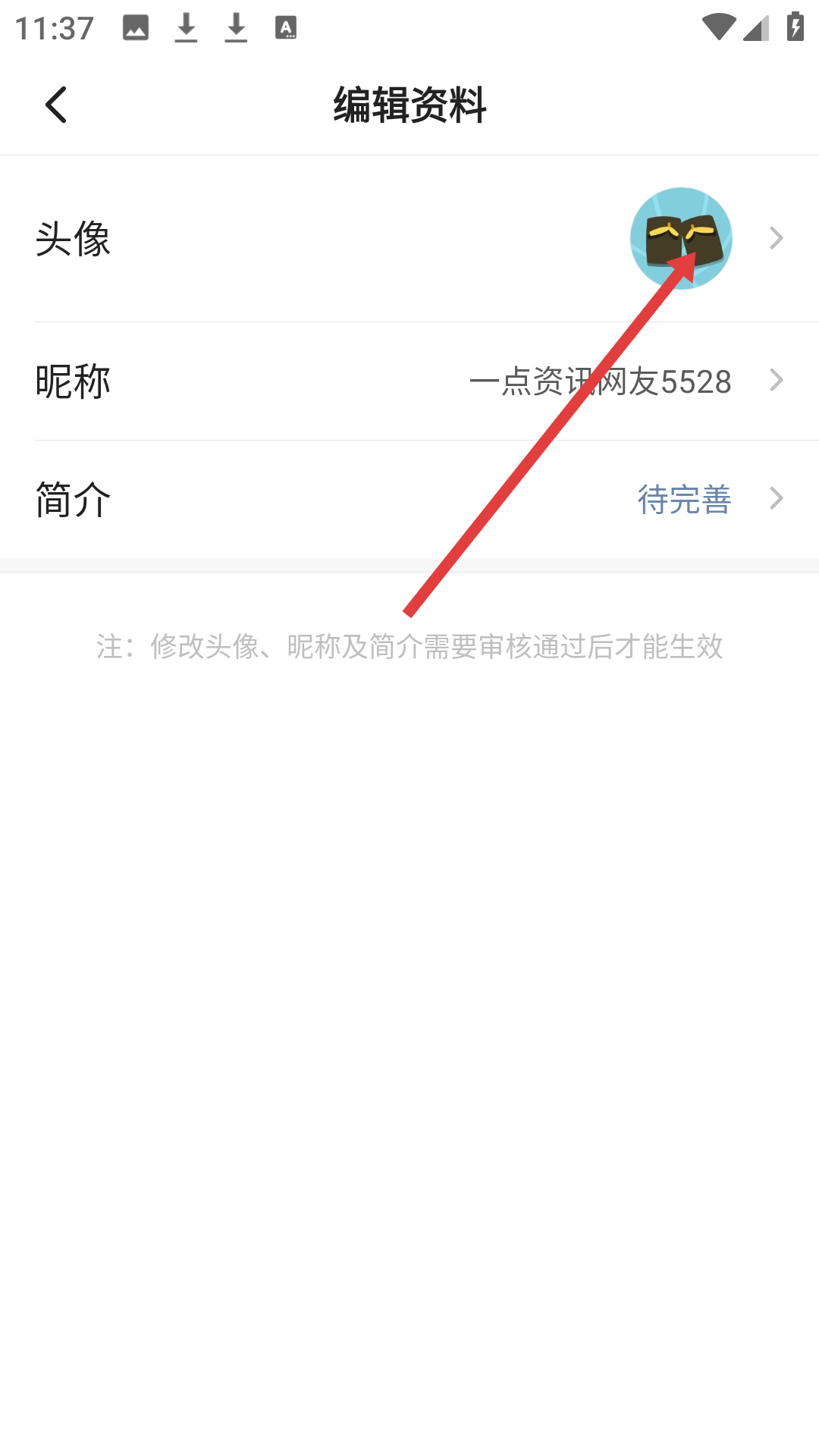
Task: Edit the 昵称 nickname row
Action: click(409, 381)
